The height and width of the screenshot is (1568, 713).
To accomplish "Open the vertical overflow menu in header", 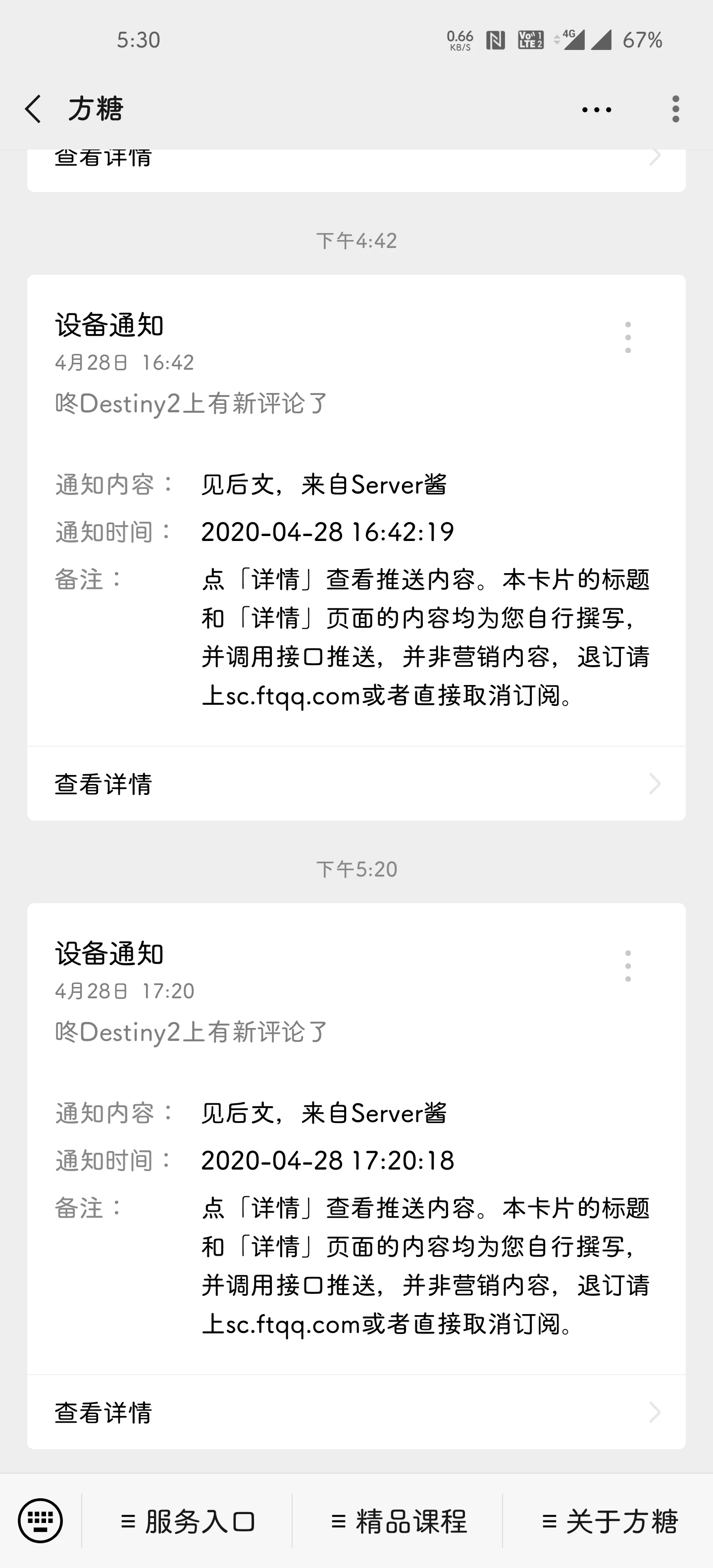I will pyautogui.click(x=675, y=109).
